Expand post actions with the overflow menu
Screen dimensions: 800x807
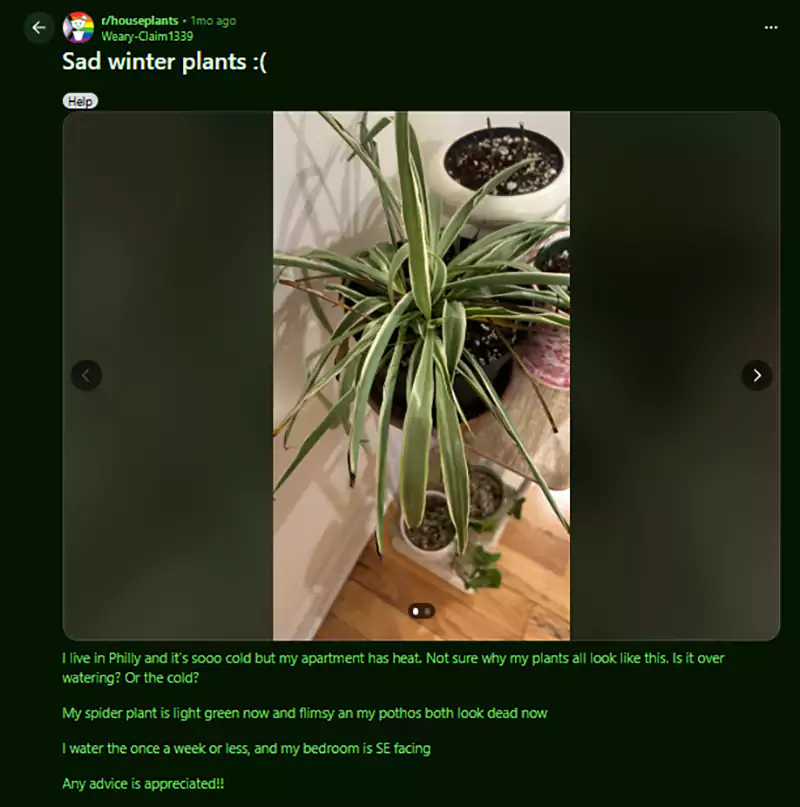[771, 28]
